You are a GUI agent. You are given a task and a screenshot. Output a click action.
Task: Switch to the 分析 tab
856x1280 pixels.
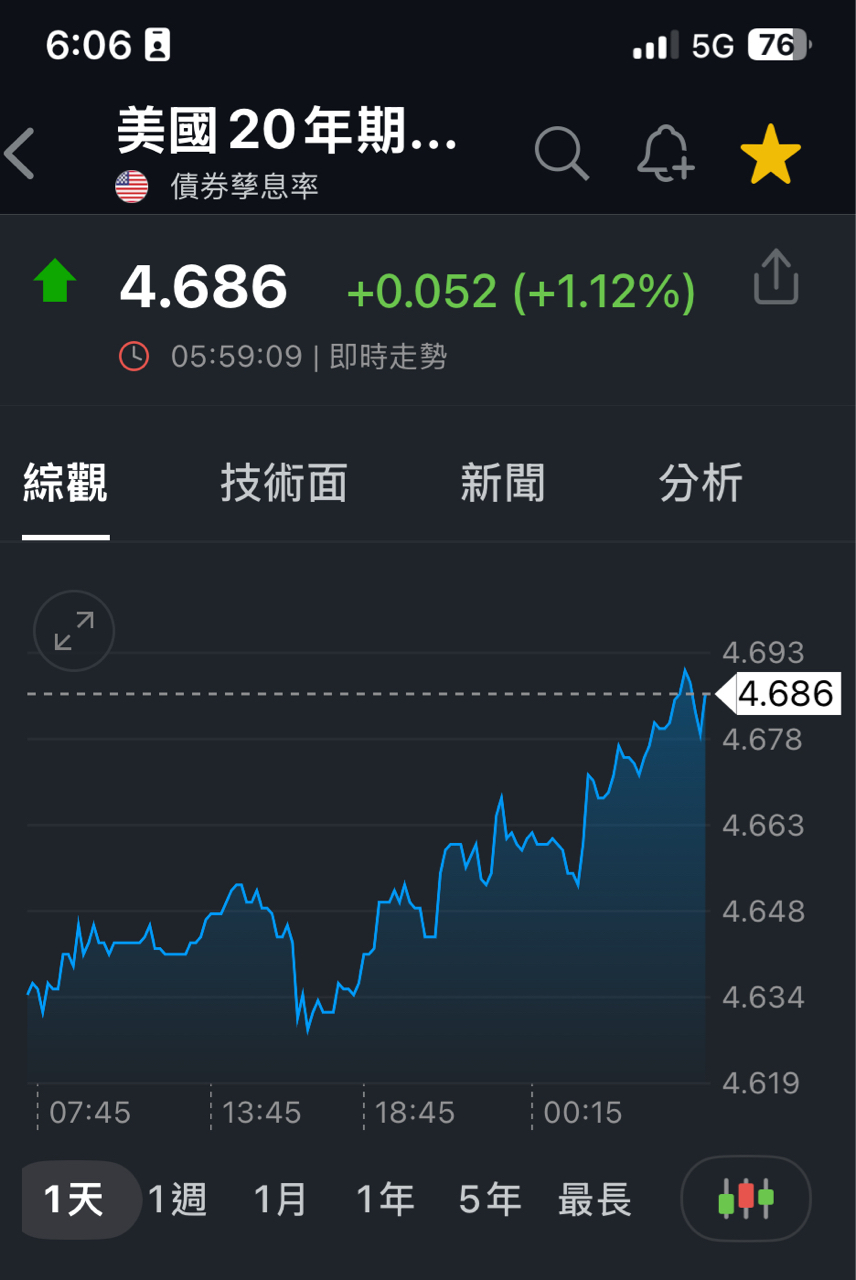(700, 484)
